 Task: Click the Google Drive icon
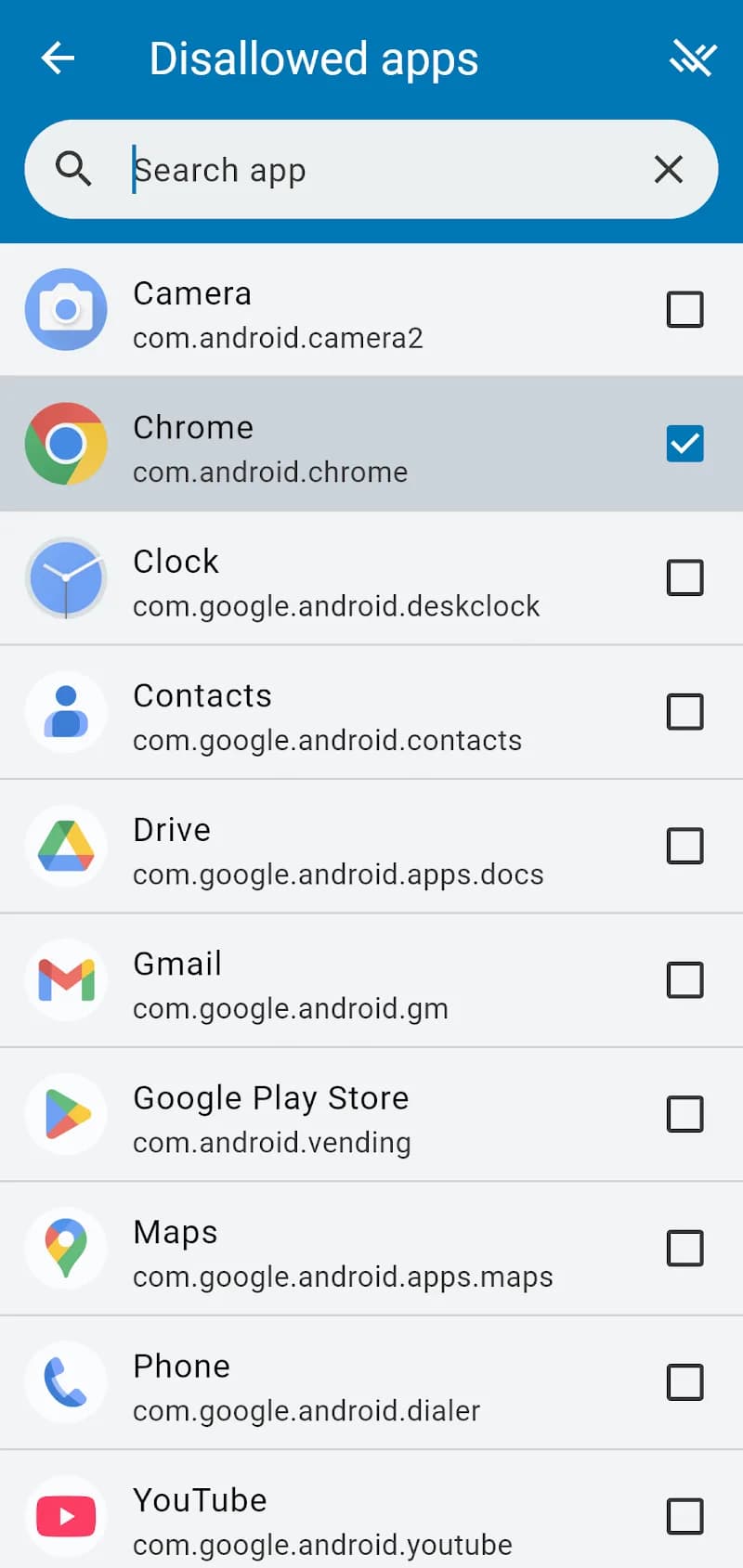(x=66, y=847)
